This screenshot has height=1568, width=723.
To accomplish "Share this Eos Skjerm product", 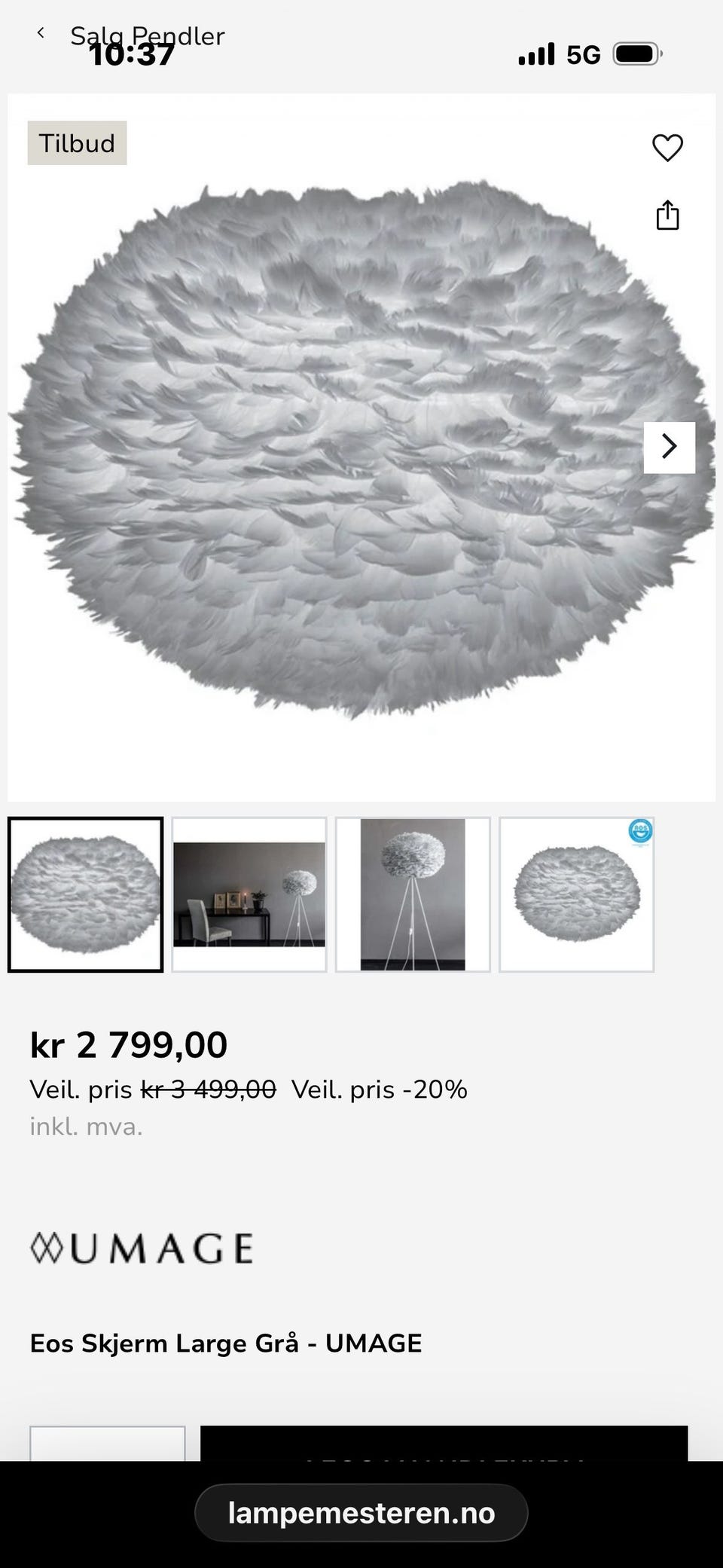I will pyautogui.click(x=667, y=215).
